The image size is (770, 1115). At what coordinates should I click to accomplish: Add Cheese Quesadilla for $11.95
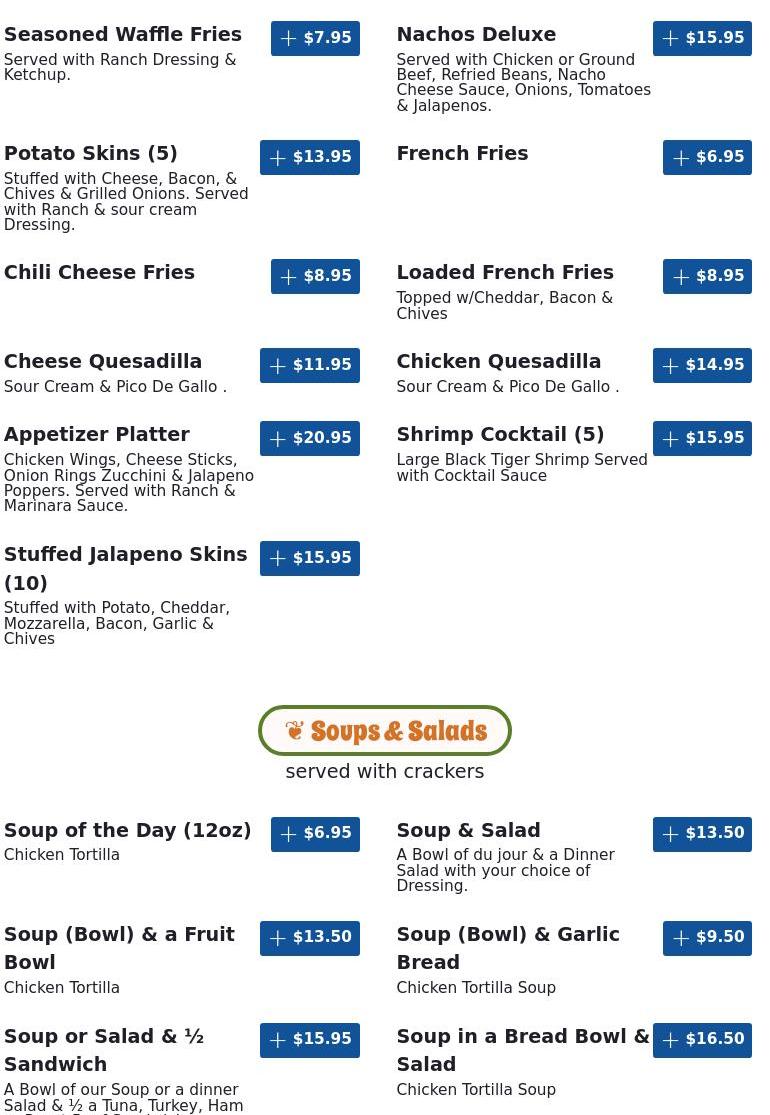pos(310,365)
